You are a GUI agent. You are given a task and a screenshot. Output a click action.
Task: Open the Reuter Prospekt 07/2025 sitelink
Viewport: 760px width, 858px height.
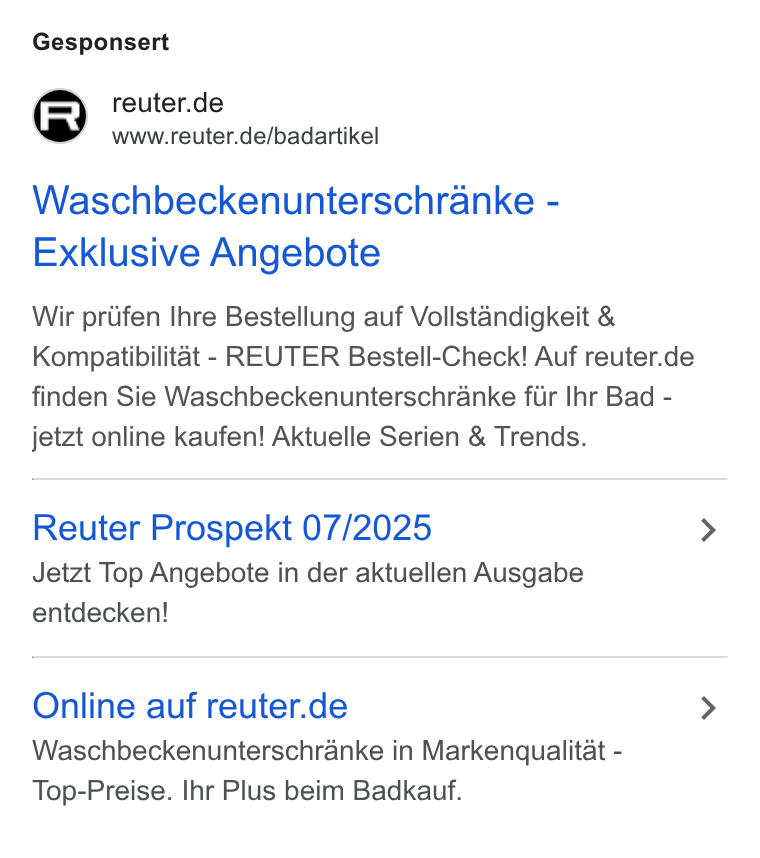(x=232, y=528)
